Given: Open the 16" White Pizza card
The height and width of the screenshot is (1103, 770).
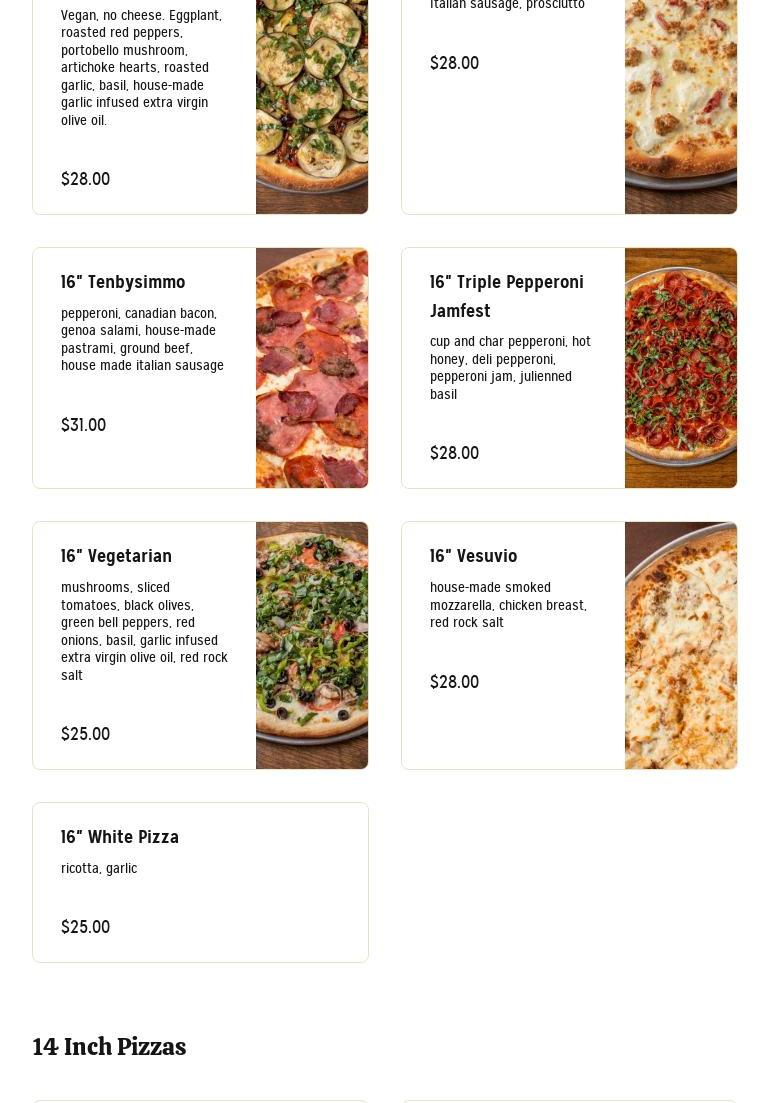Looking at the screenshot, I should pyautogui.click(x=200, y=882).
